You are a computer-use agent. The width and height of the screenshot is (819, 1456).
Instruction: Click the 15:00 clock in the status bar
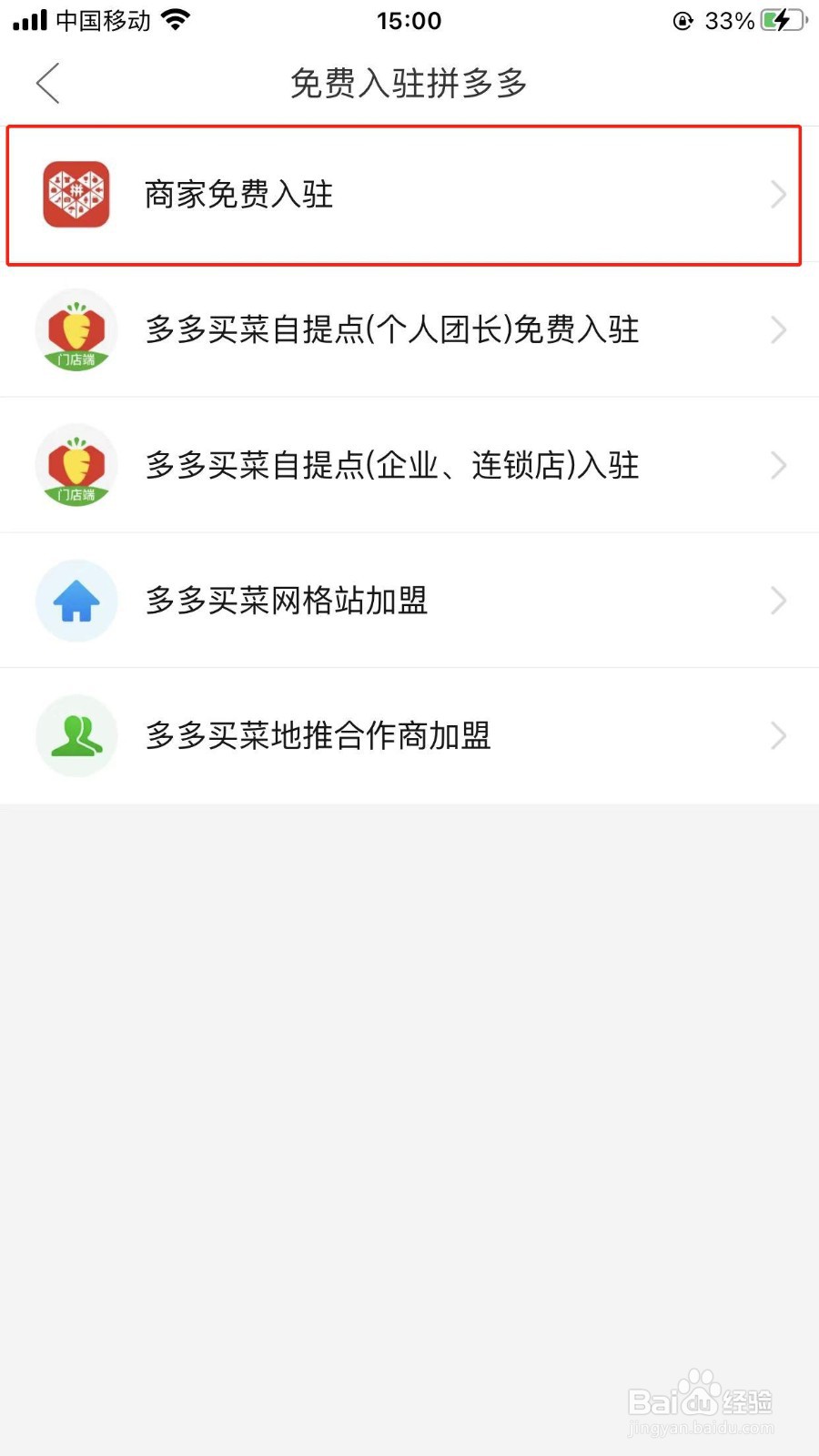[409, 20]
